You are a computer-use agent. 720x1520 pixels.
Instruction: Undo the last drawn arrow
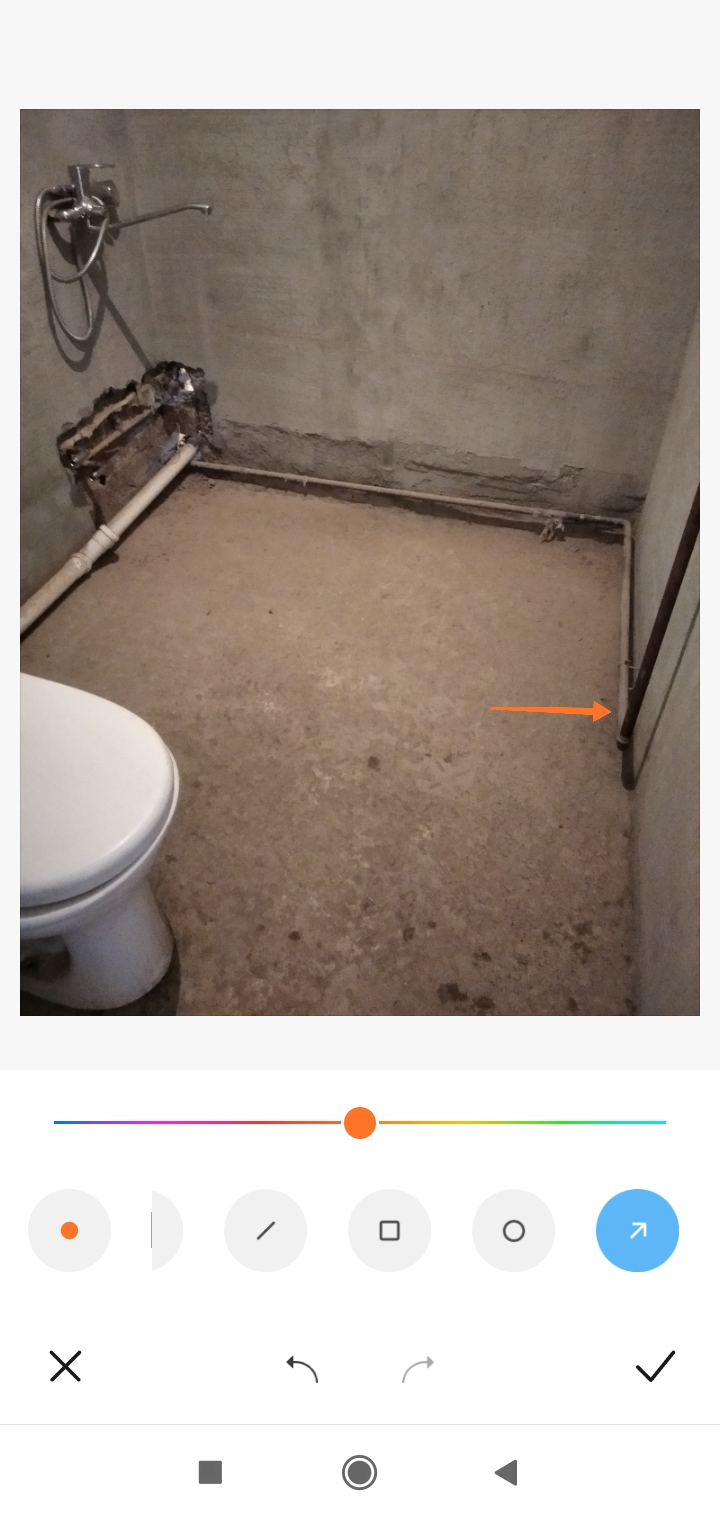point(301,1368)
